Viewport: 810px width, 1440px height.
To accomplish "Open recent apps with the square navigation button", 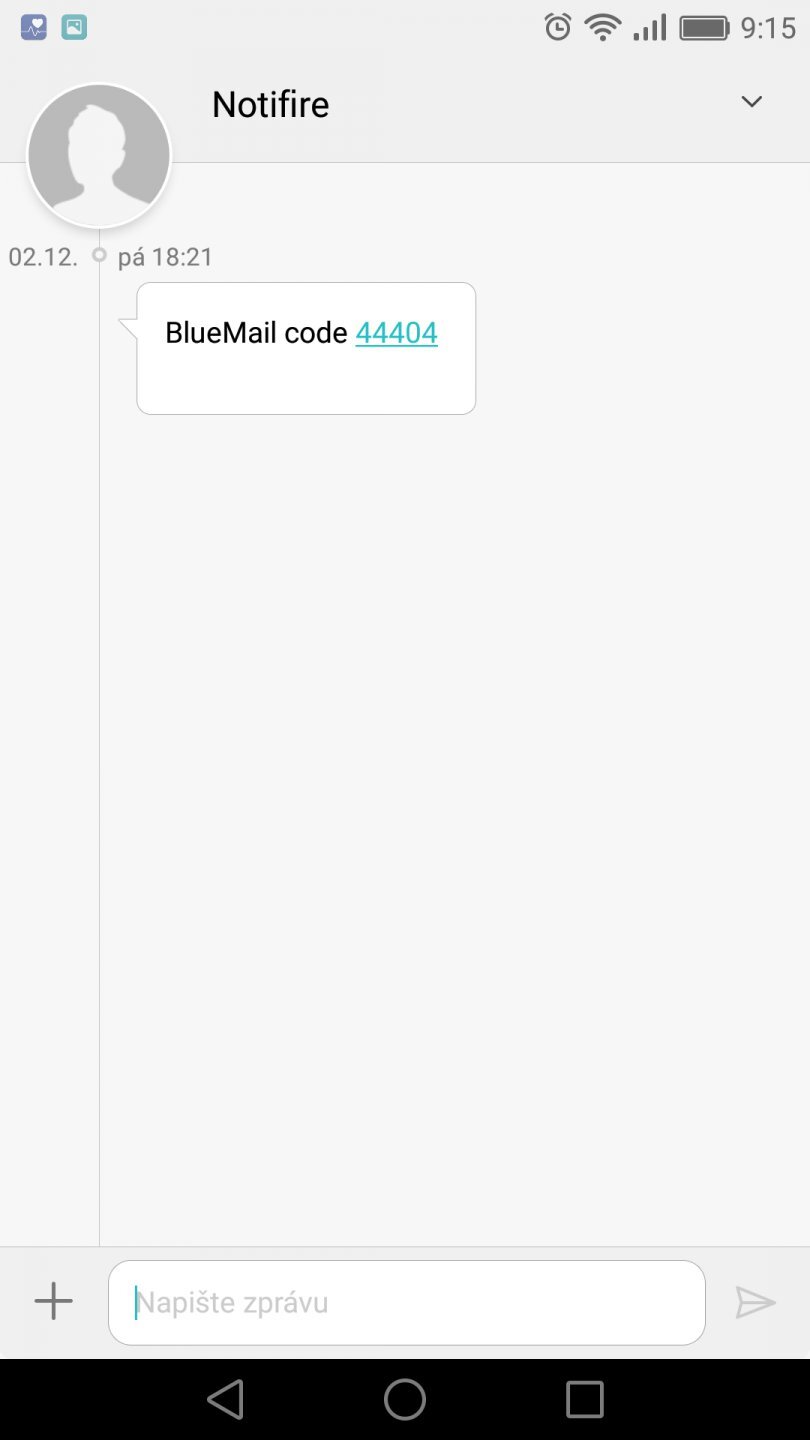I will click(584, 1399).
